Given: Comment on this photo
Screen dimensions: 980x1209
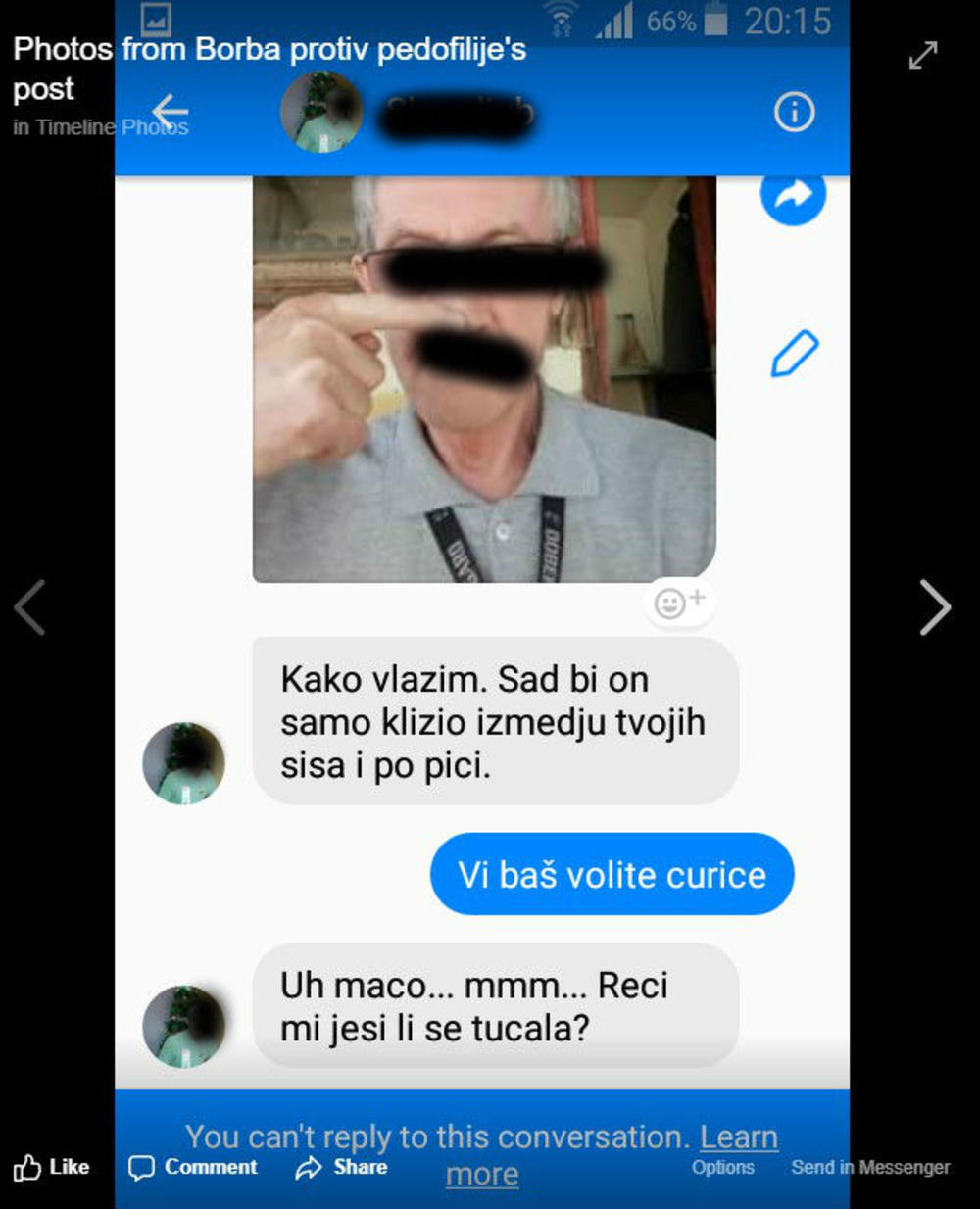Looking at the screenshot, I should [193, 1167].
